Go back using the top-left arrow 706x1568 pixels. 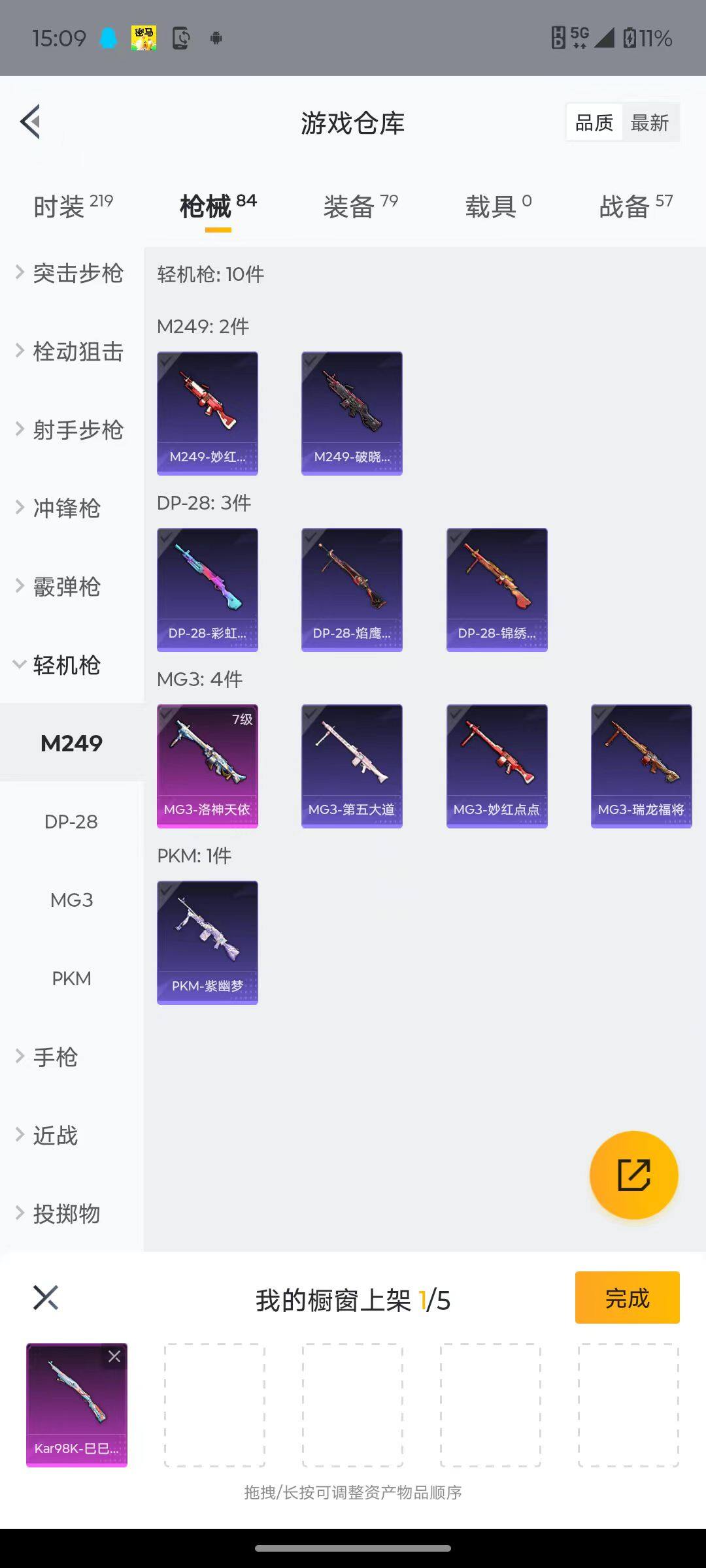31,122
